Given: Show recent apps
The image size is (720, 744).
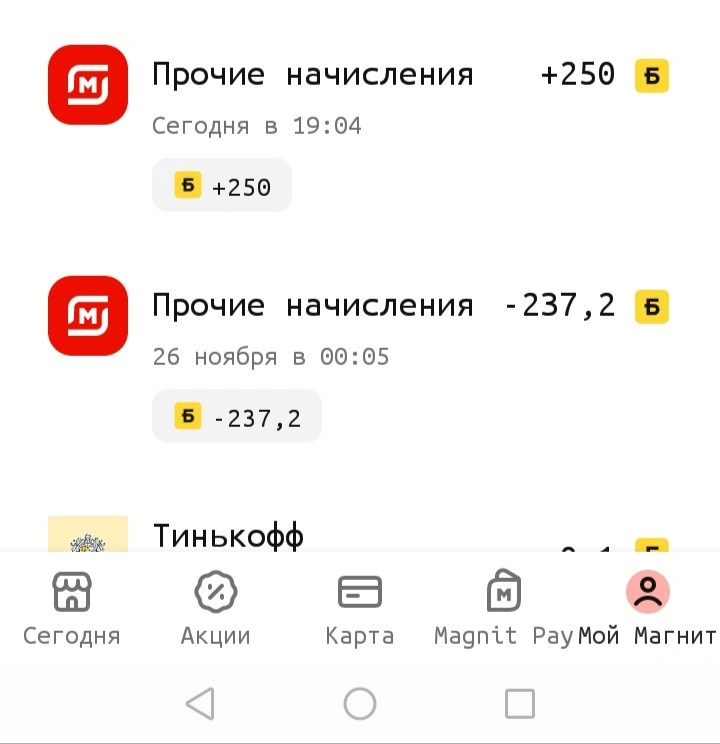Looking at the screenshot, I should point(520,704).
